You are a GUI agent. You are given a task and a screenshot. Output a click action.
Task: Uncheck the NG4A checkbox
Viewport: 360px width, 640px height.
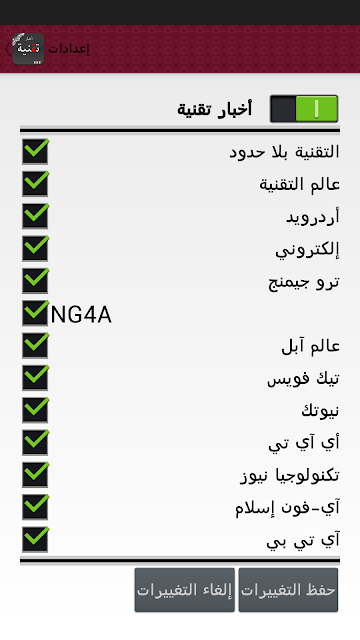coord(36,313)
